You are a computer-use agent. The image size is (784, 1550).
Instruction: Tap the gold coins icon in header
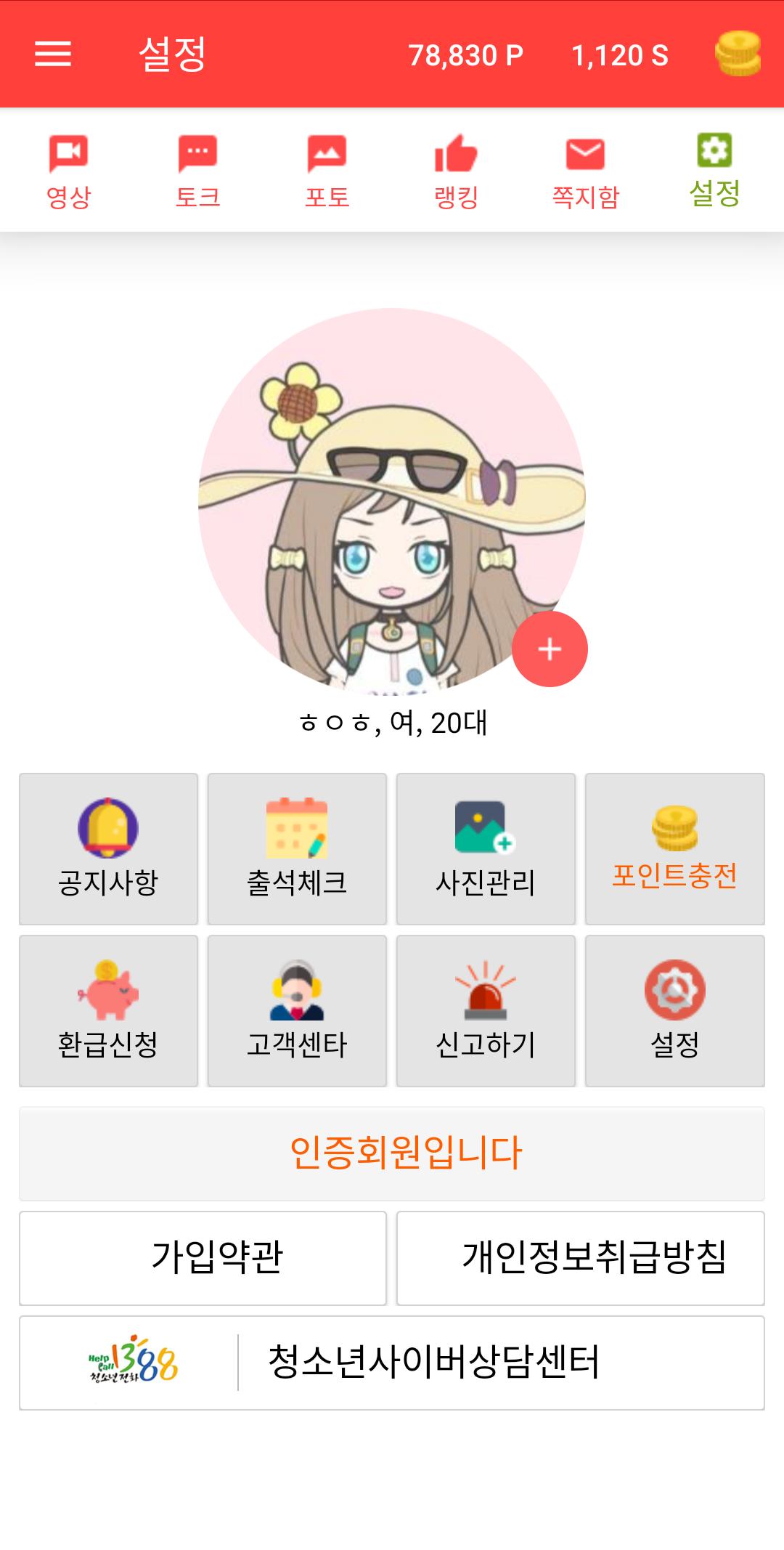(x=738, y=54)
